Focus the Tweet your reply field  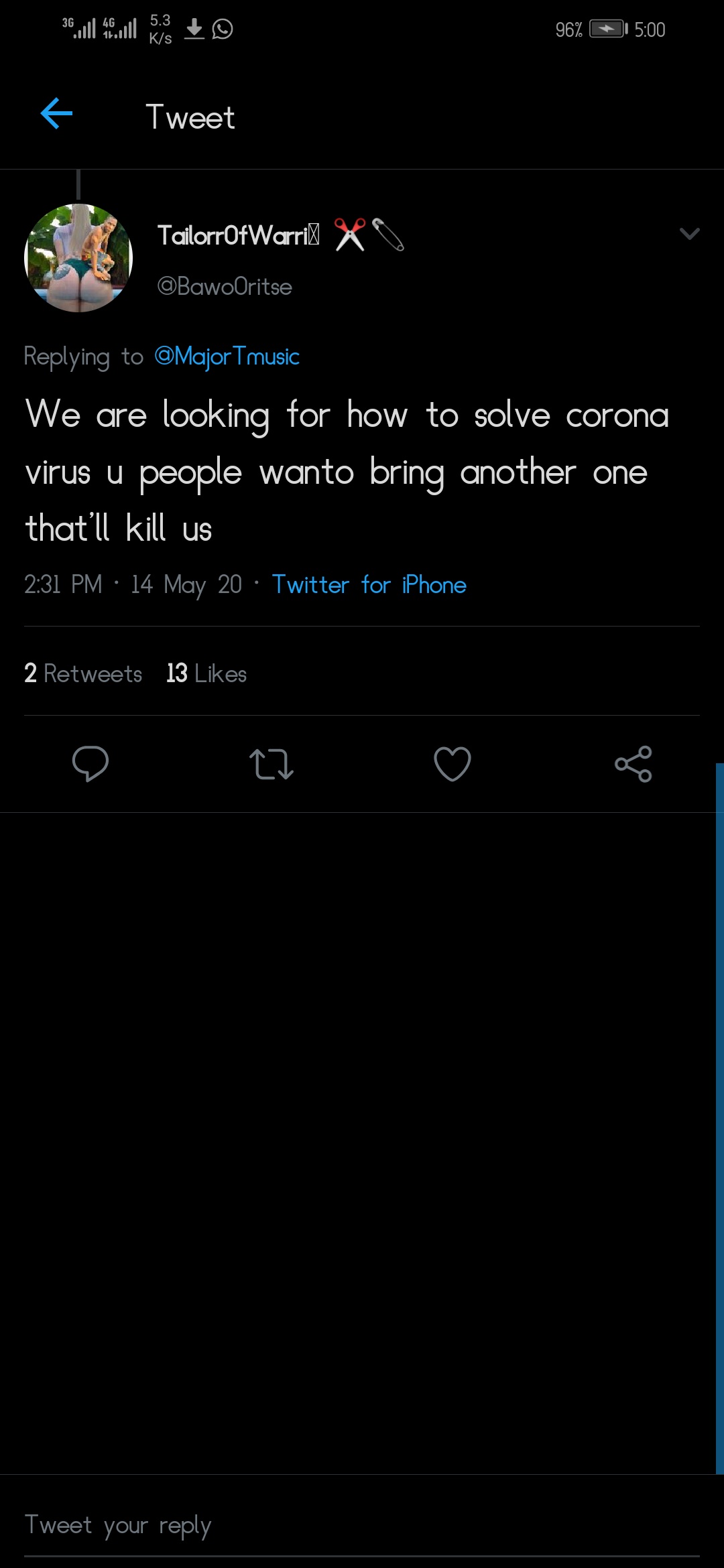(x=362, y=1525)
